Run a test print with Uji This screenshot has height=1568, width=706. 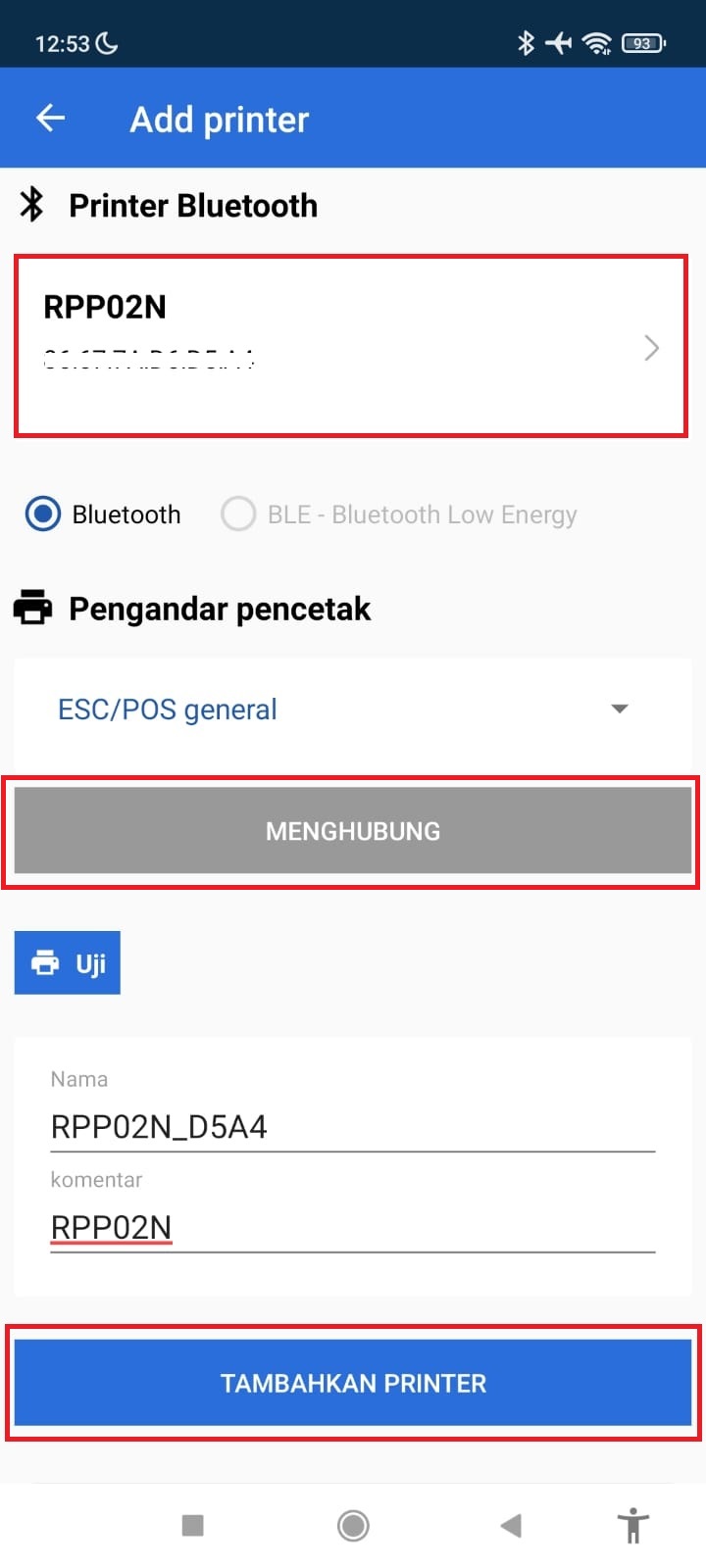(68, 963)
